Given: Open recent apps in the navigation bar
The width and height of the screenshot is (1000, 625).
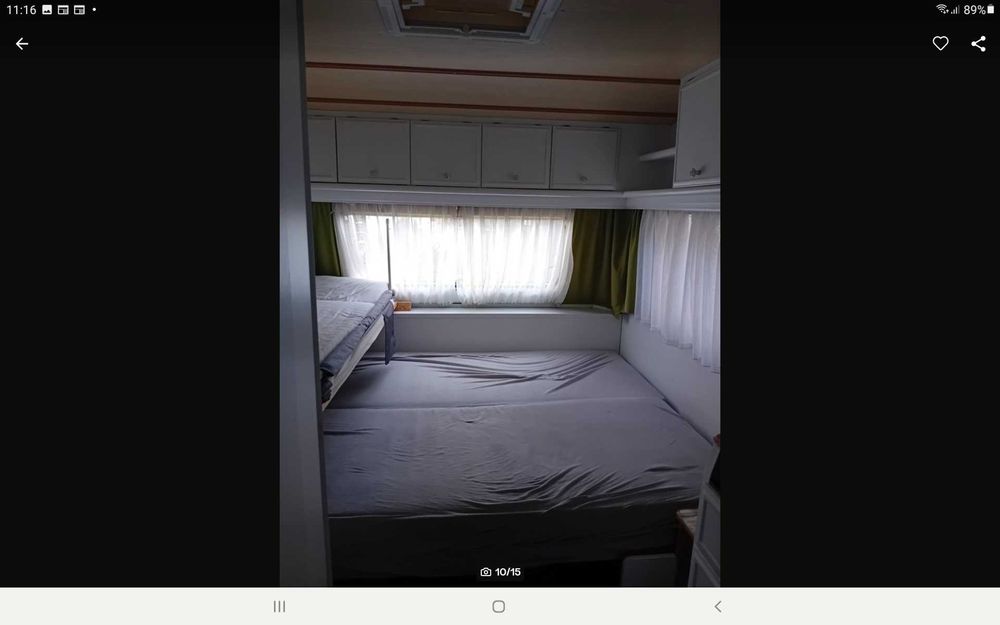Looking at the screenshot, I should click(279, 606).
